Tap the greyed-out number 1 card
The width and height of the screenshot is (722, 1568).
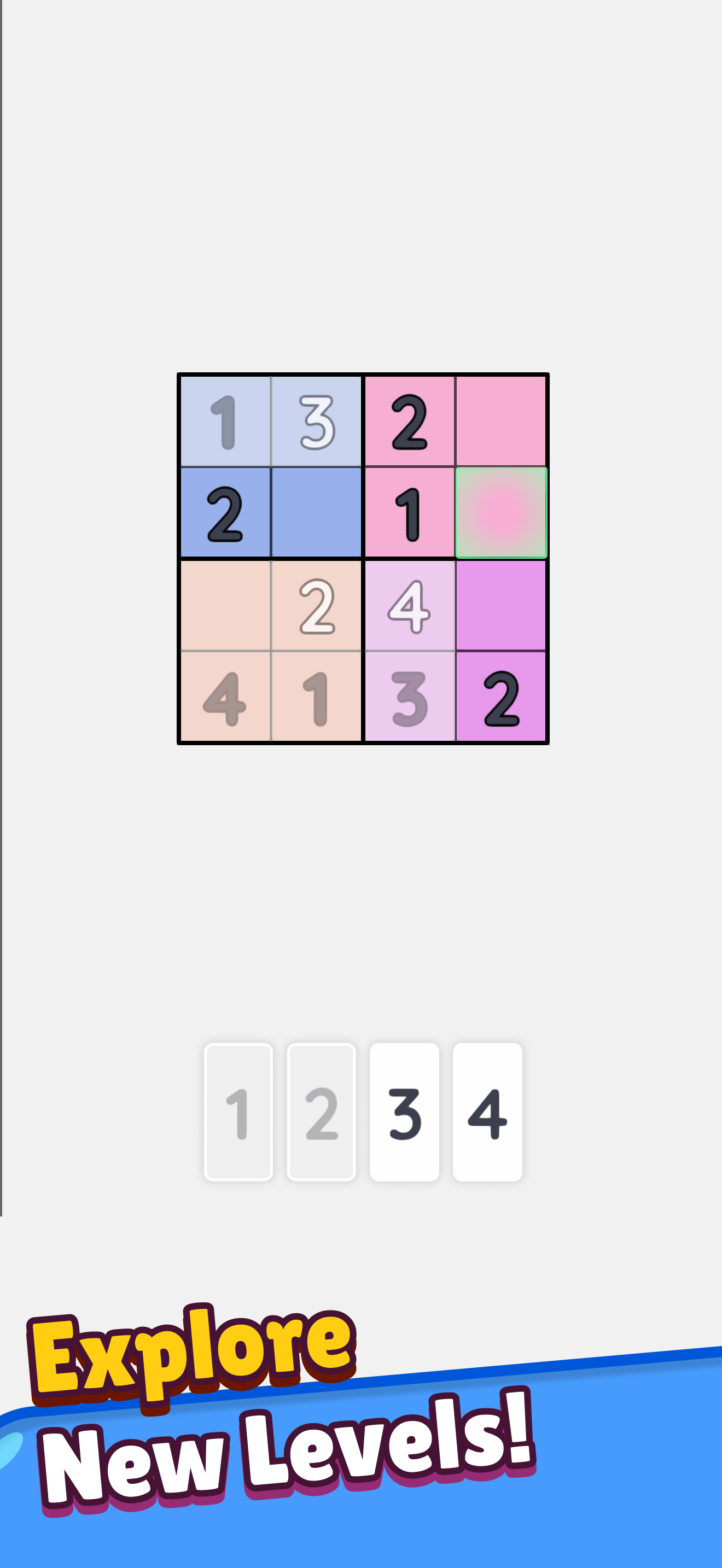[x=238, y=1111]
